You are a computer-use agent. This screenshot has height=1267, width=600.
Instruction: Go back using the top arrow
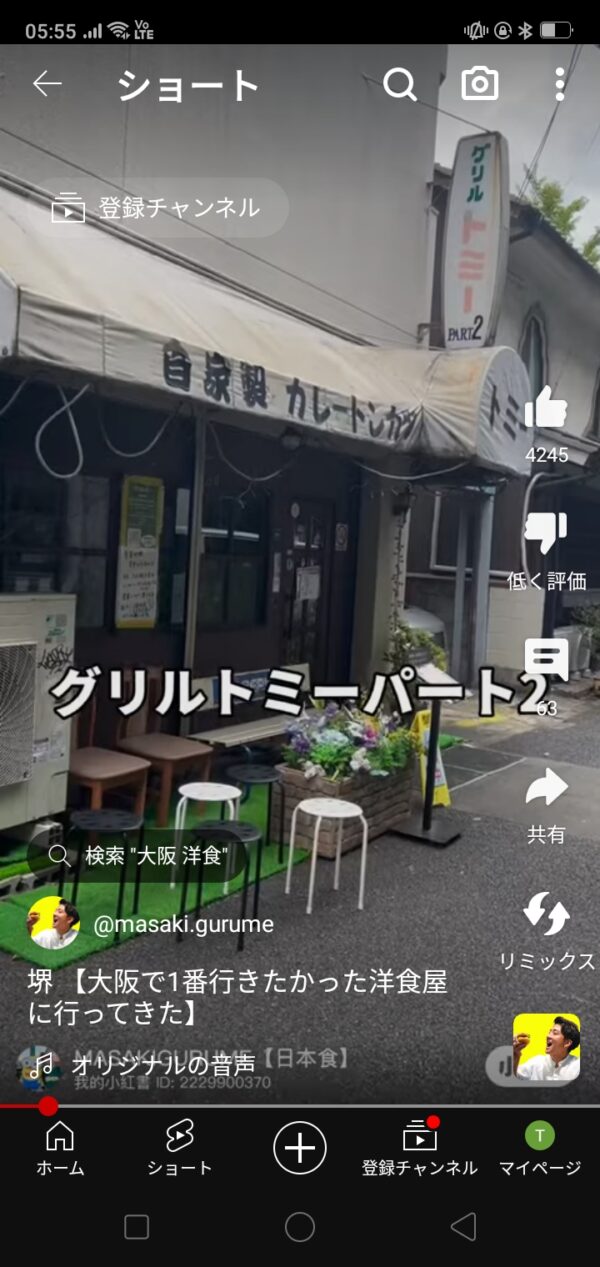(x=47, y=85)
